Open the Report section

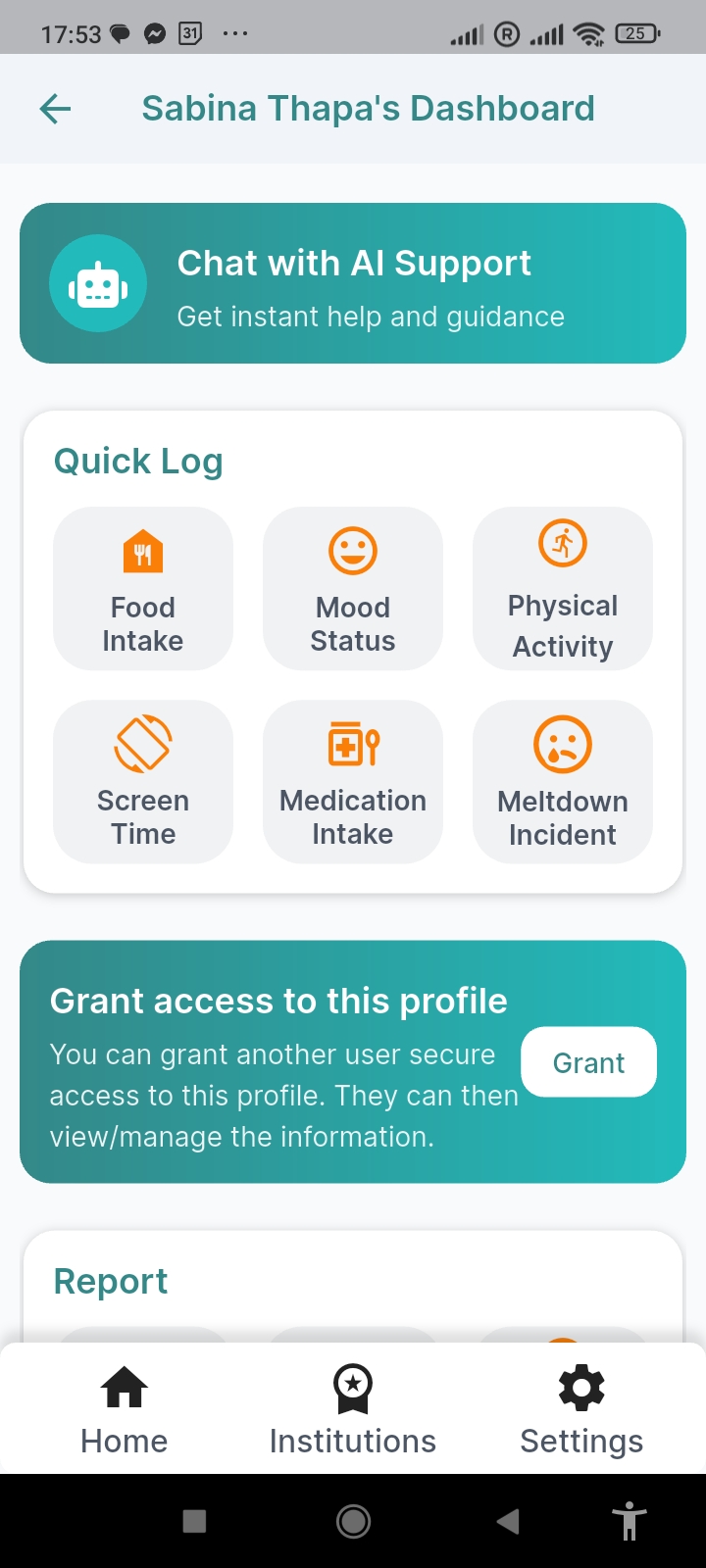pos(110,1281)
